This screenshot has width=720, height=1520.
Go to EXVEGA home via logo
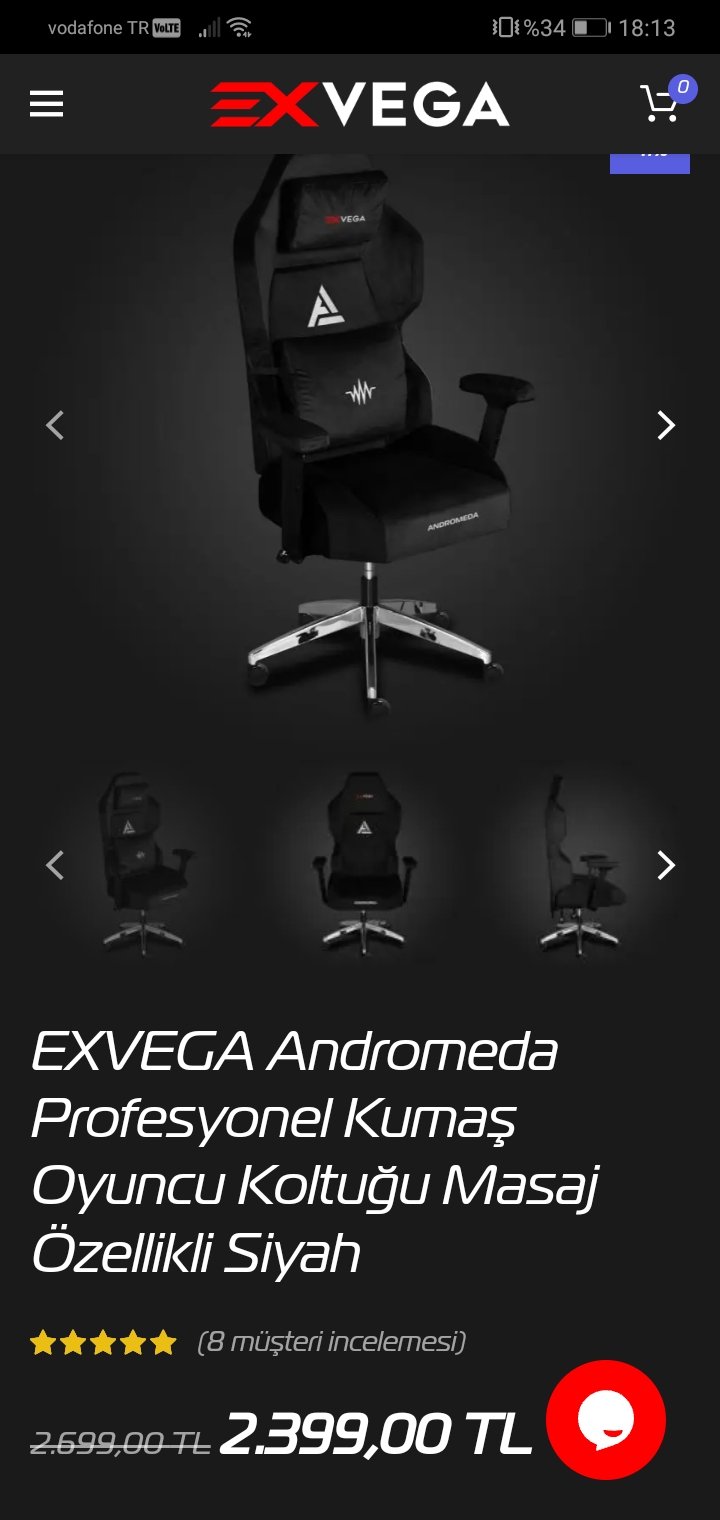[360, 104]
